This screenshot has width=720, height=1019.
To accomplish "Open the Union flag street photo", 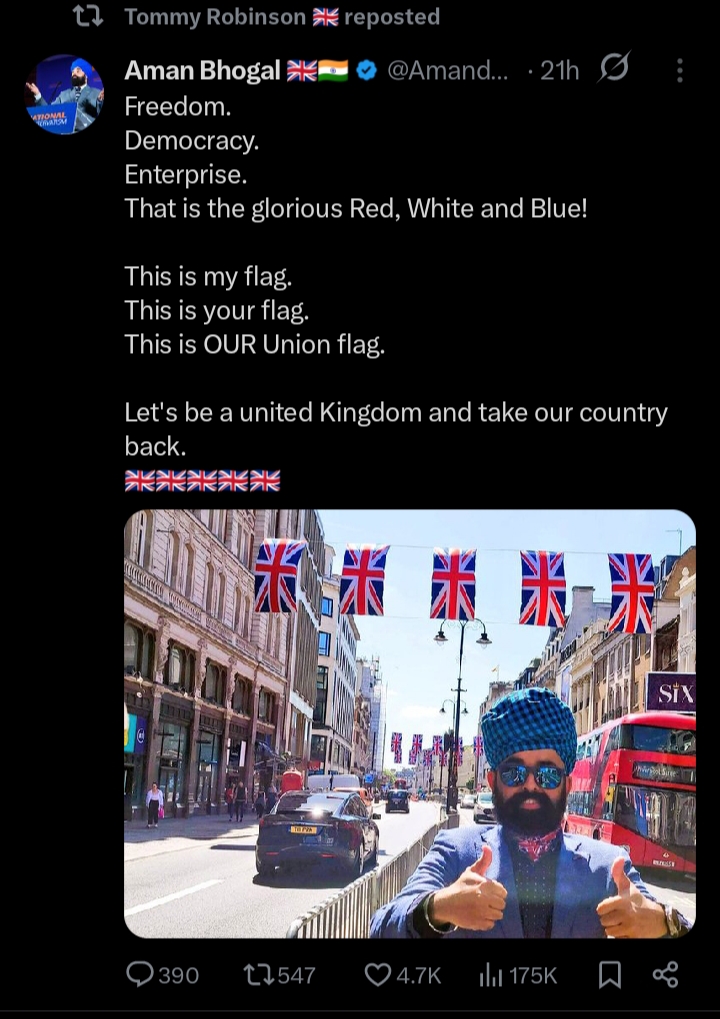I will 409,724.
